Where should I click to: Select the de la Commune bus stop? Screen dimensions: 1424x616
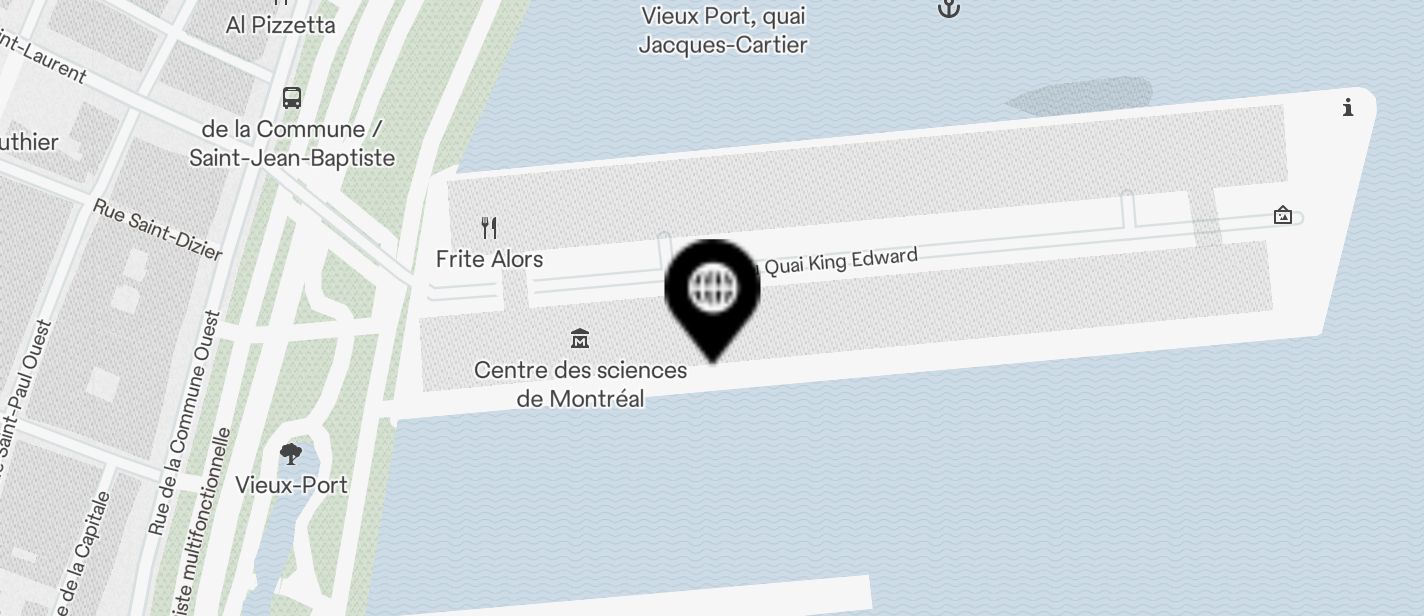point(292,98)
